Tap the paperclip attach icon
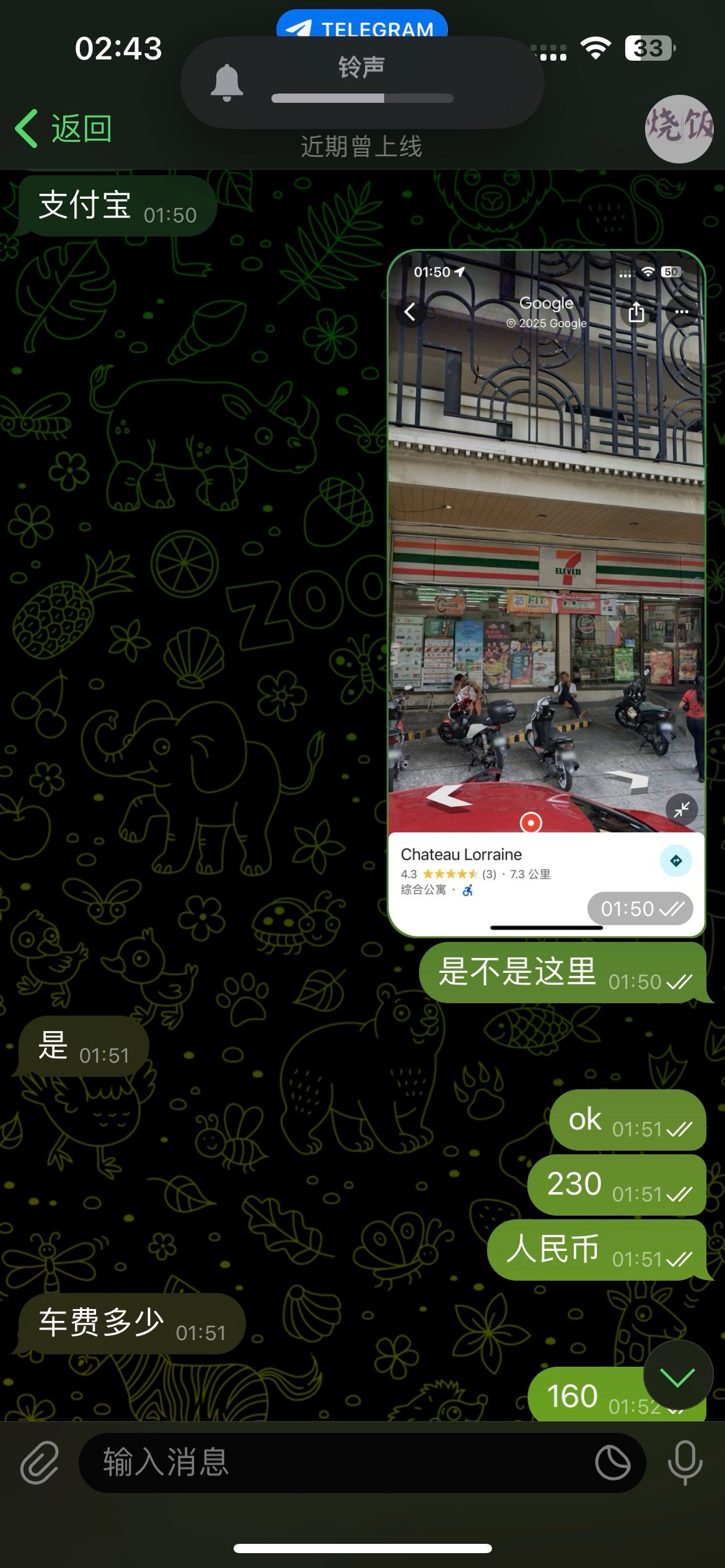725x1568 pixels. 40,1463
